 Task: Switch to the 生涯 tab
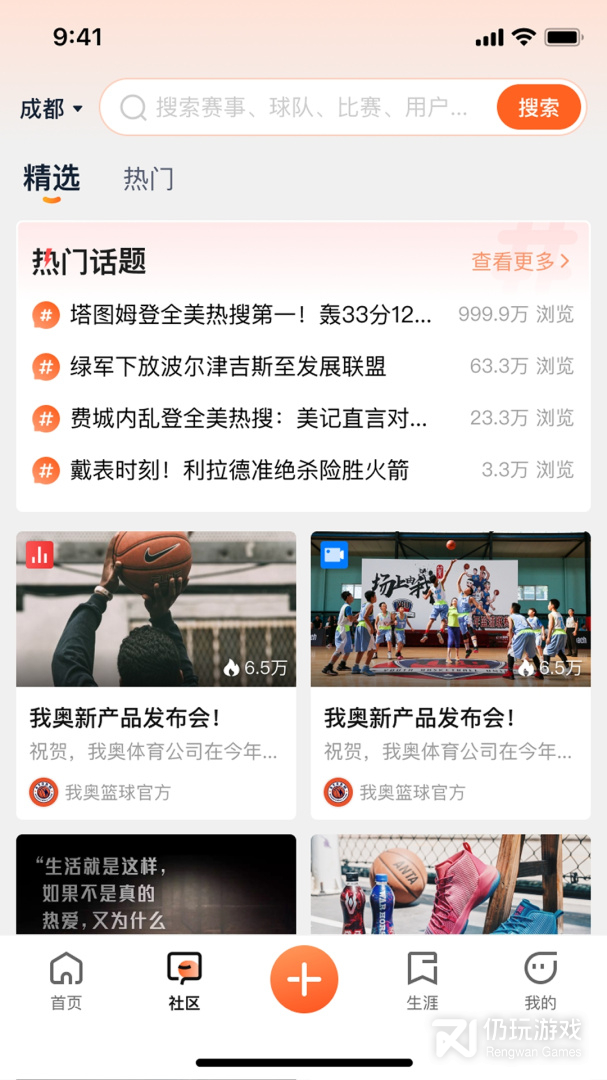click(422, 981)
